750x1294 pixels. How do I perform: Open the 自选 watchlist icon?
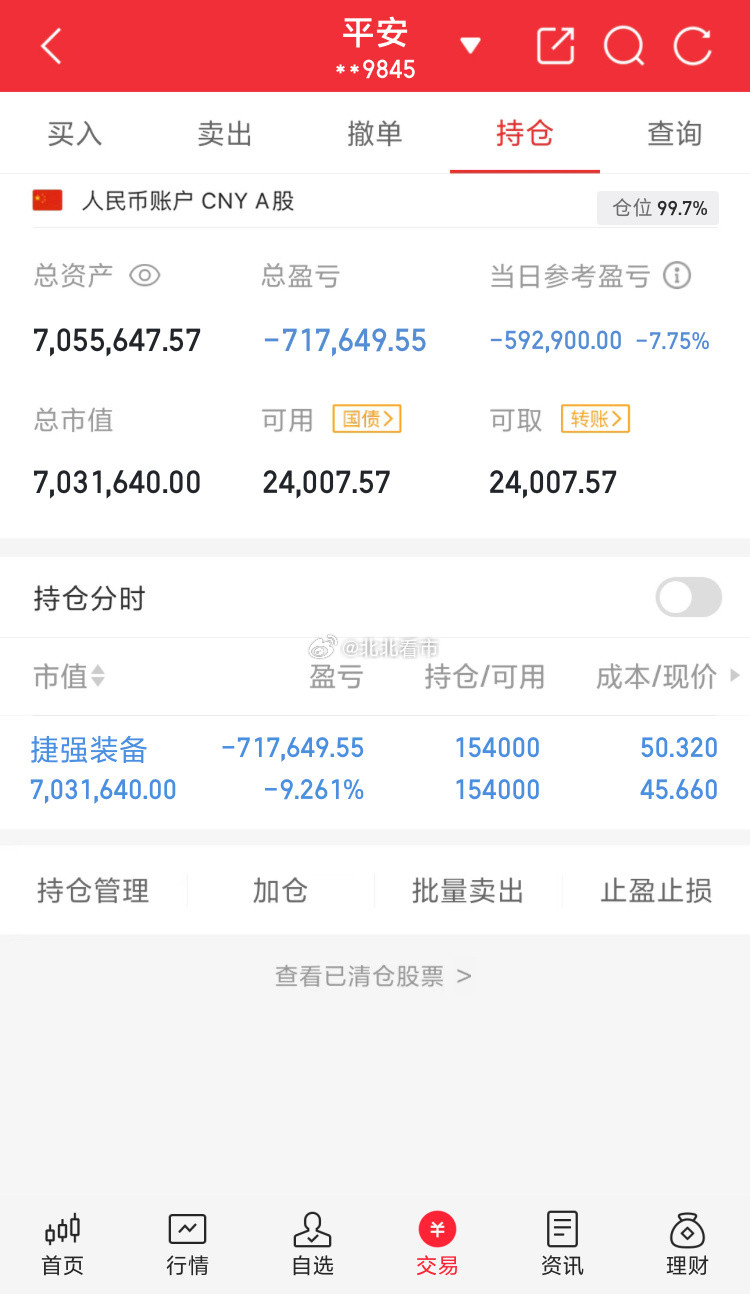click(x=312, y=1243)
